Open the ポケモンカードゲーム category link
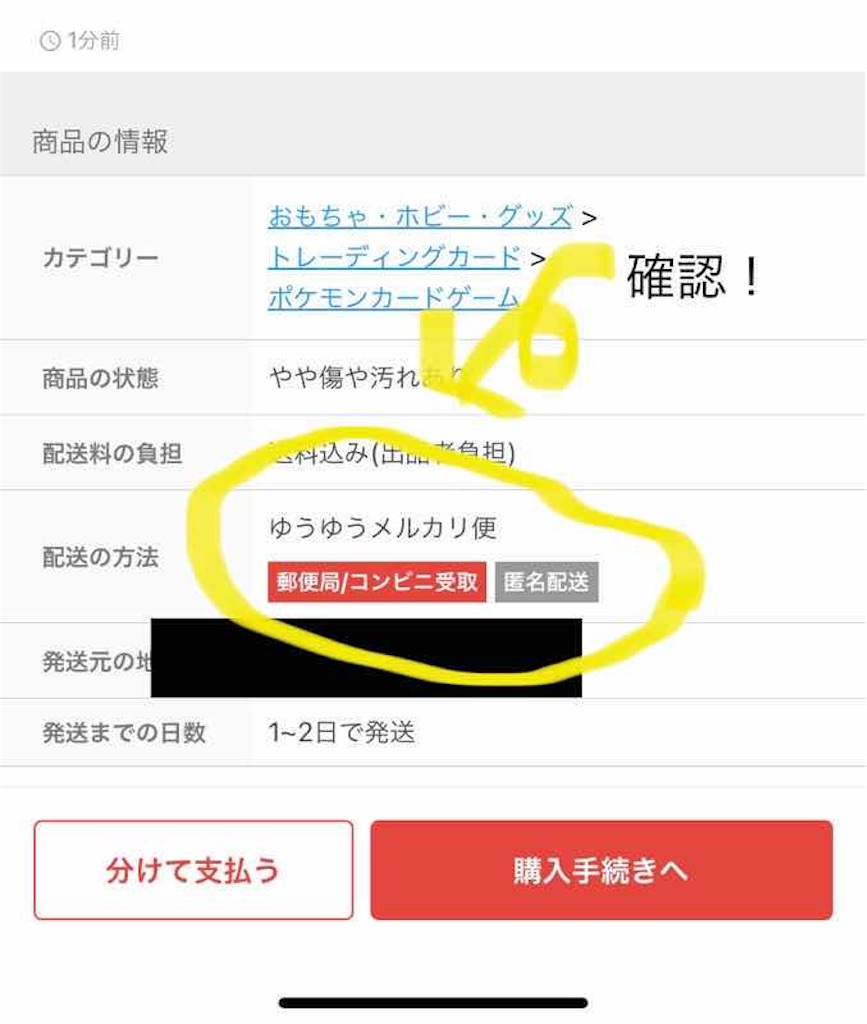The height and width of the screenshot is (1024, 867). (x=394, y=297)
